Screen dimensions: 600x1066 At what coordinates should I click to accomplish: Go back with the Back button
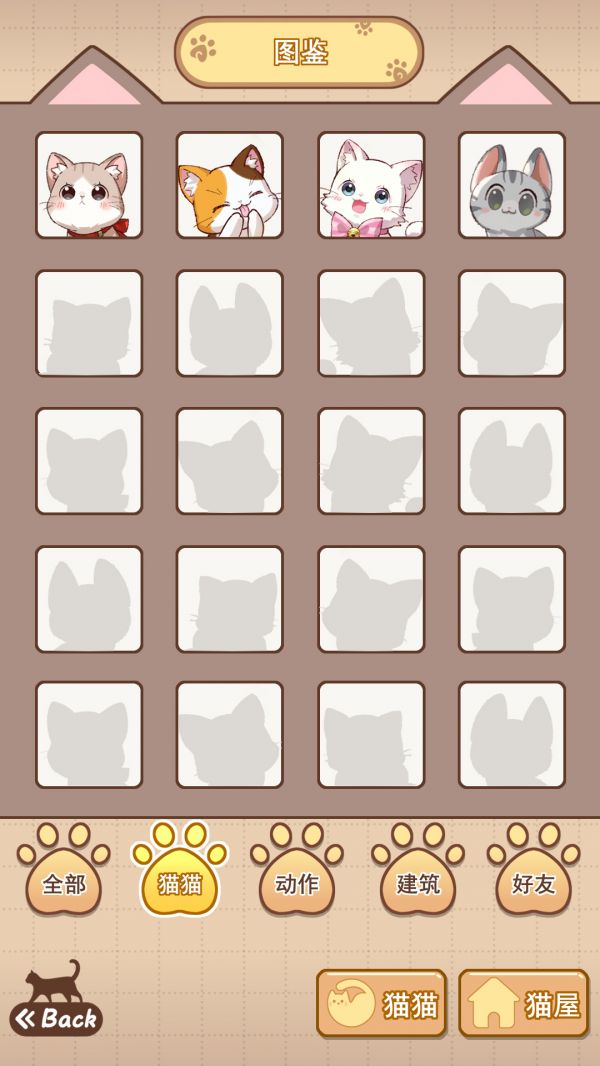(57, 1016)
